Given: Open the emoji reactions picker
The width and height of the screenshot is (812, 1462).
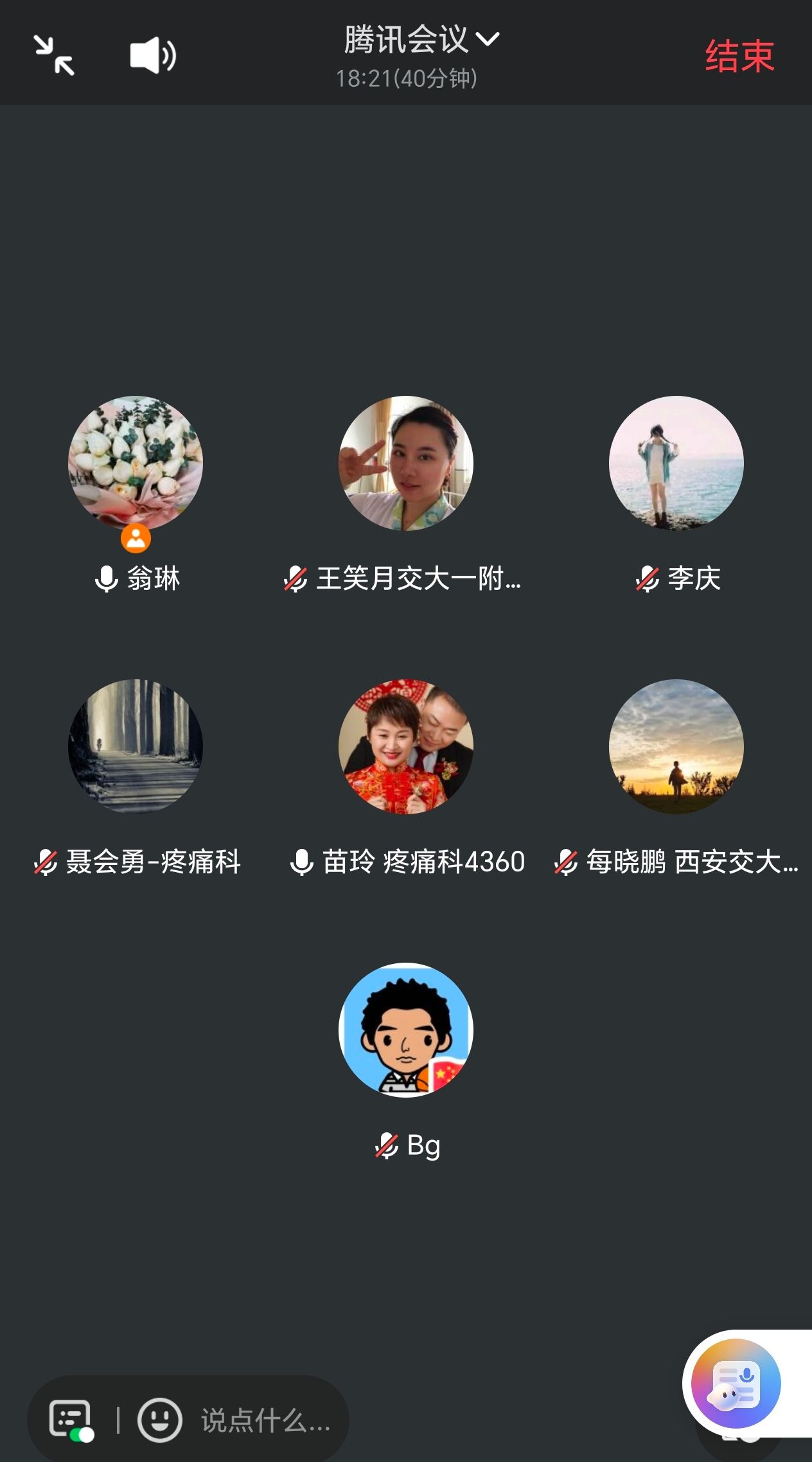Looking at the screenshot, I should tap(159, 1420).
